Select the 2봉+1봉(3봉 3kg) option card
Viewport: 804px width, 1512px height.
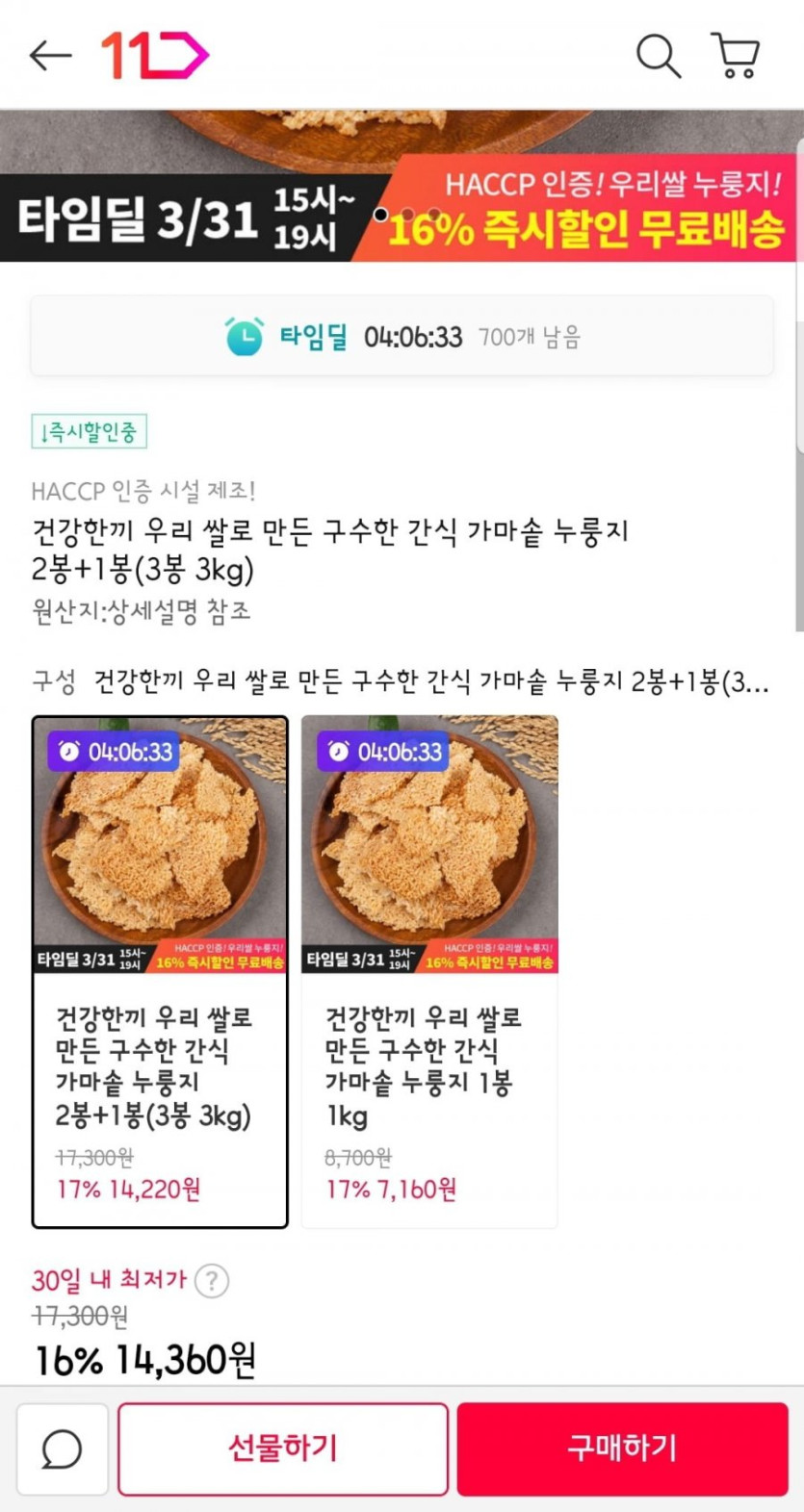[160, 972]
